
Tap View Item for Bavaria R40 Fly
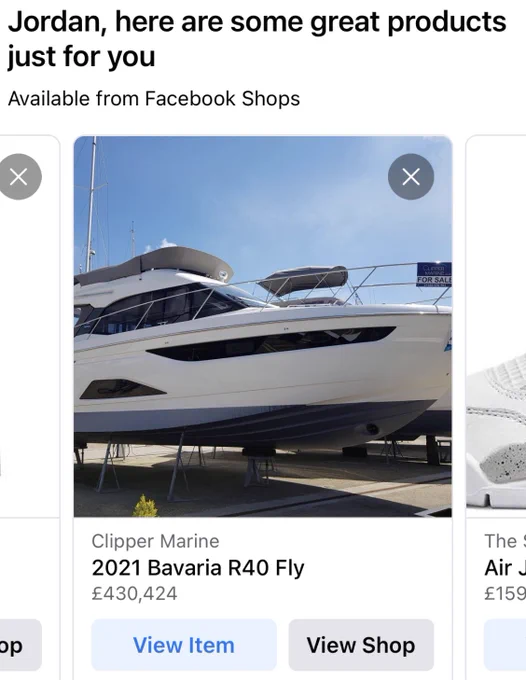tap(184, 645)
